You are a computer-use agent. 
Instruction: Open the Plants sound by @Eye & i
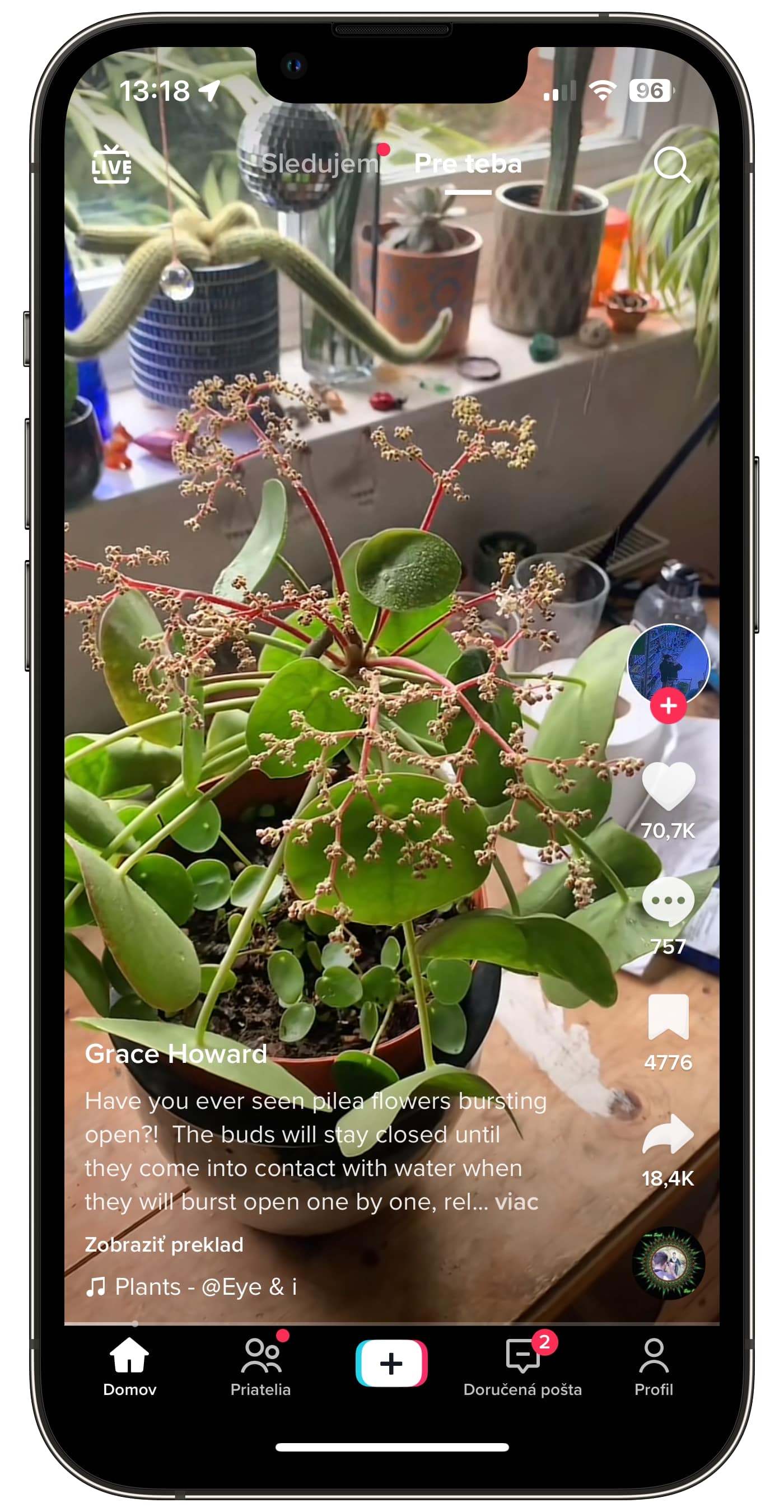point(205,1287)
